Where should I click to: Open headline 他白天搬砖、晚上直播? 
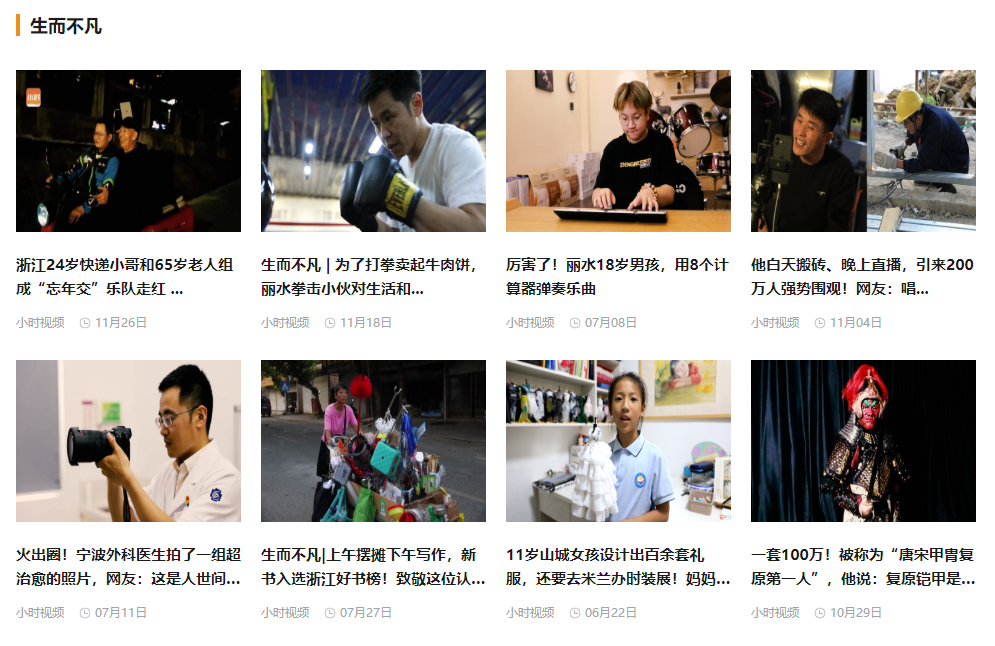coord(861,277)
